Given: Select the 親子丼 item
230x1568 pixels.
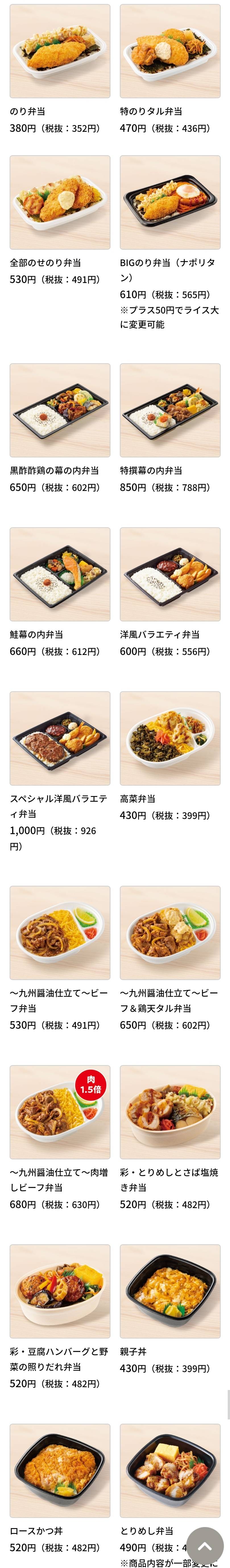Looking at the screenshot, I should click(170, 1291).
